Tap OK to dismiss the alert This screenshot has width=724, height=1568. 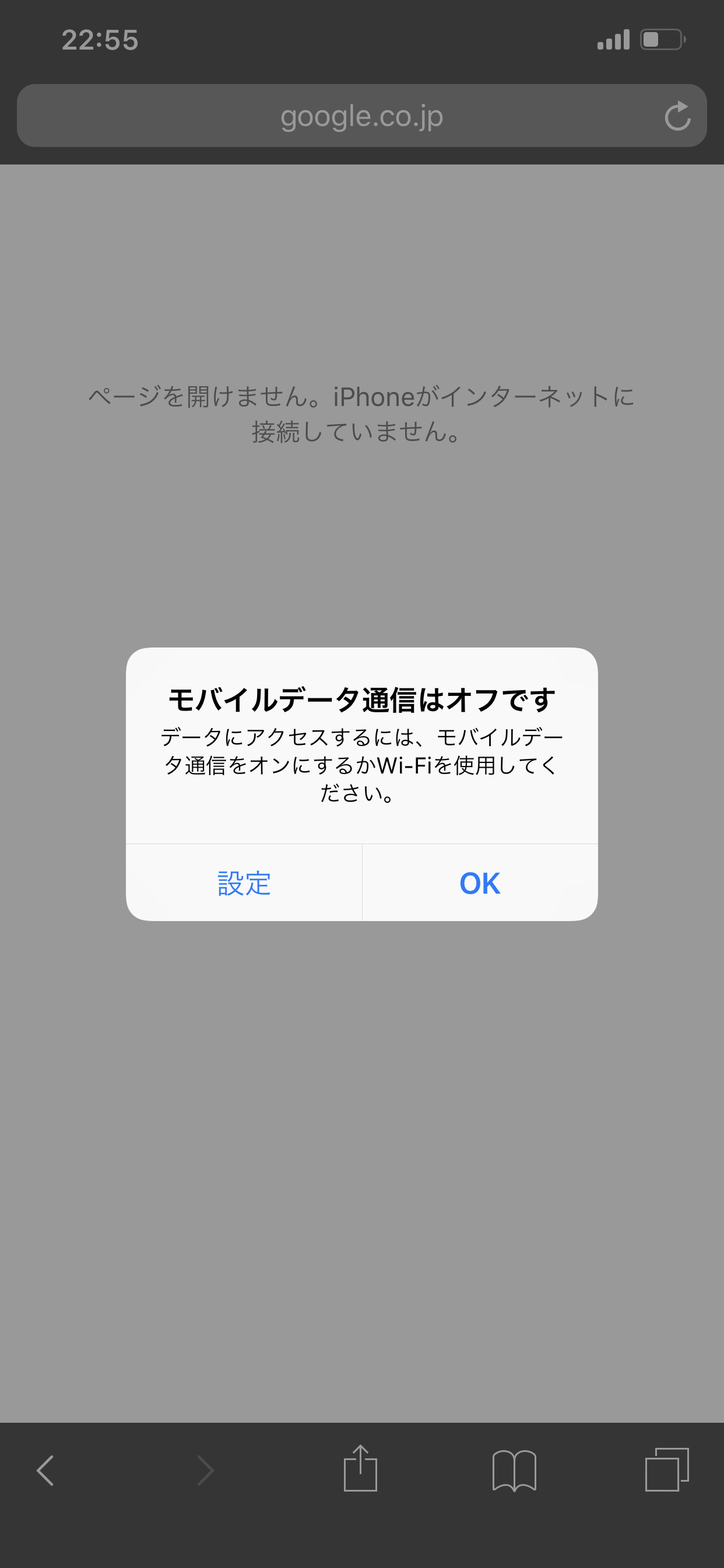pyautogui.click(x=479, y=883)
